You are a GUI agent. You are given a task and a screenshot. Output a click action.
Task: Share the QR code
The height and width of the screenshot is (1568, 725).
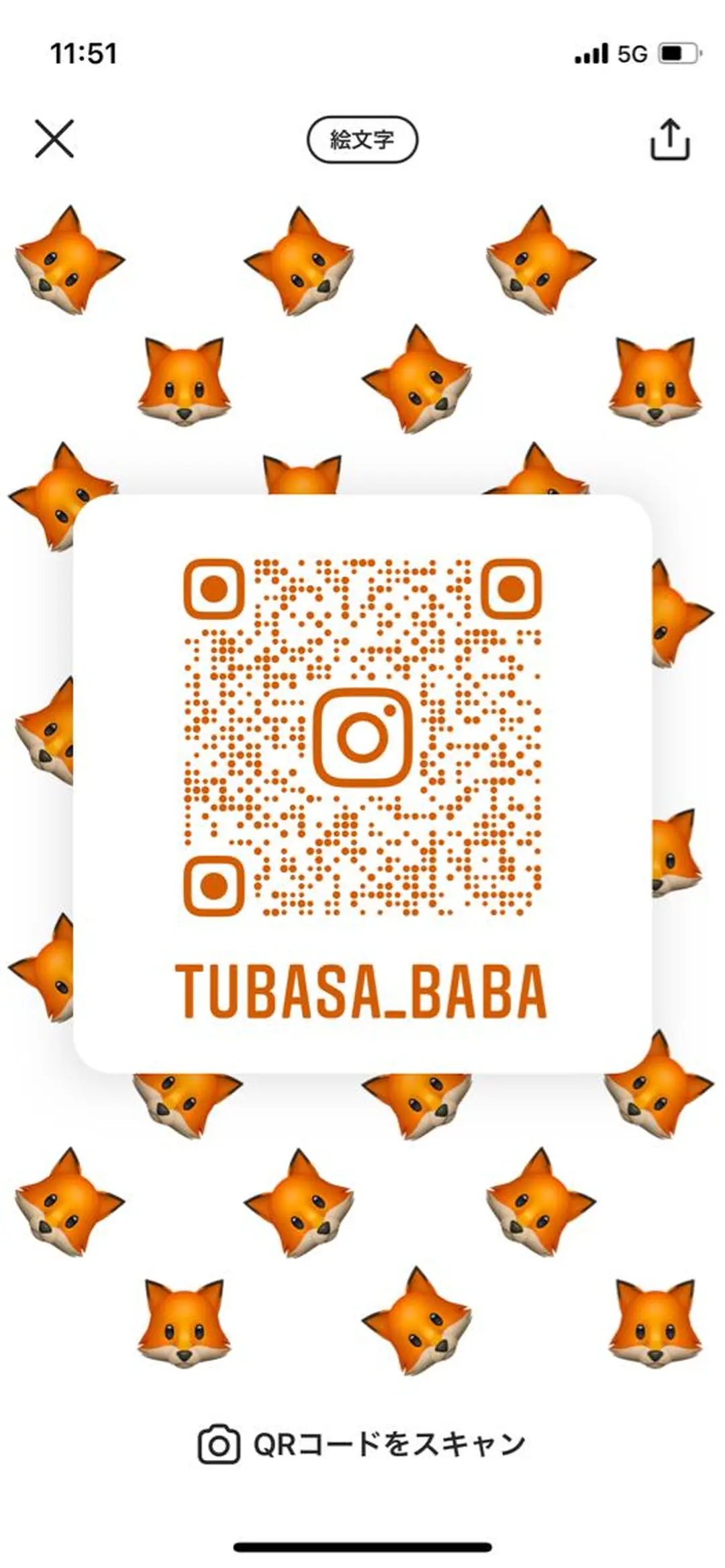669,140
